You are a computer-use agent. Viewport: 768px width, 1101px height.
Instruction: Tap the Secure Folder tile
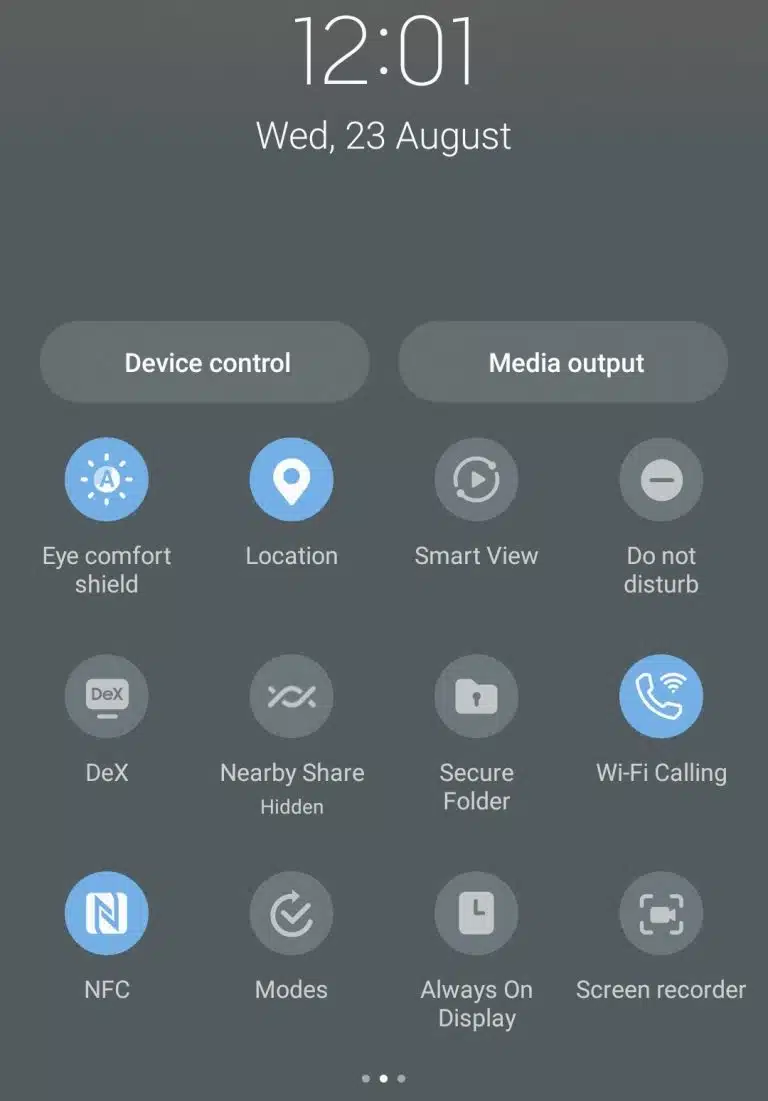pyautogui.click(x=476, y=696)
